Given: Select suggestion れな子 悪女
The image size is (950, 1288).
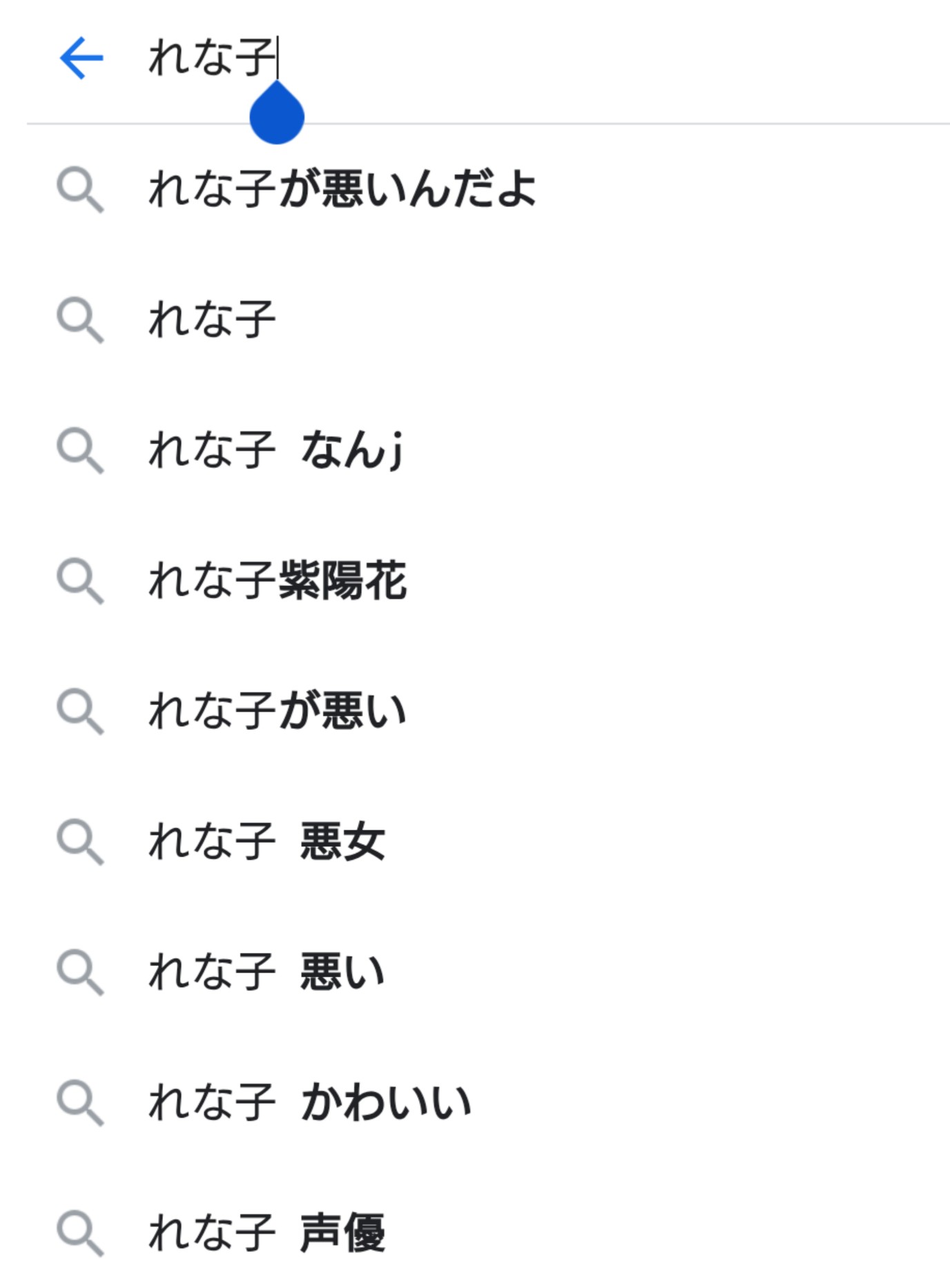Looking at the screenshot, I should pyautogui.click(x=266, y=841).
